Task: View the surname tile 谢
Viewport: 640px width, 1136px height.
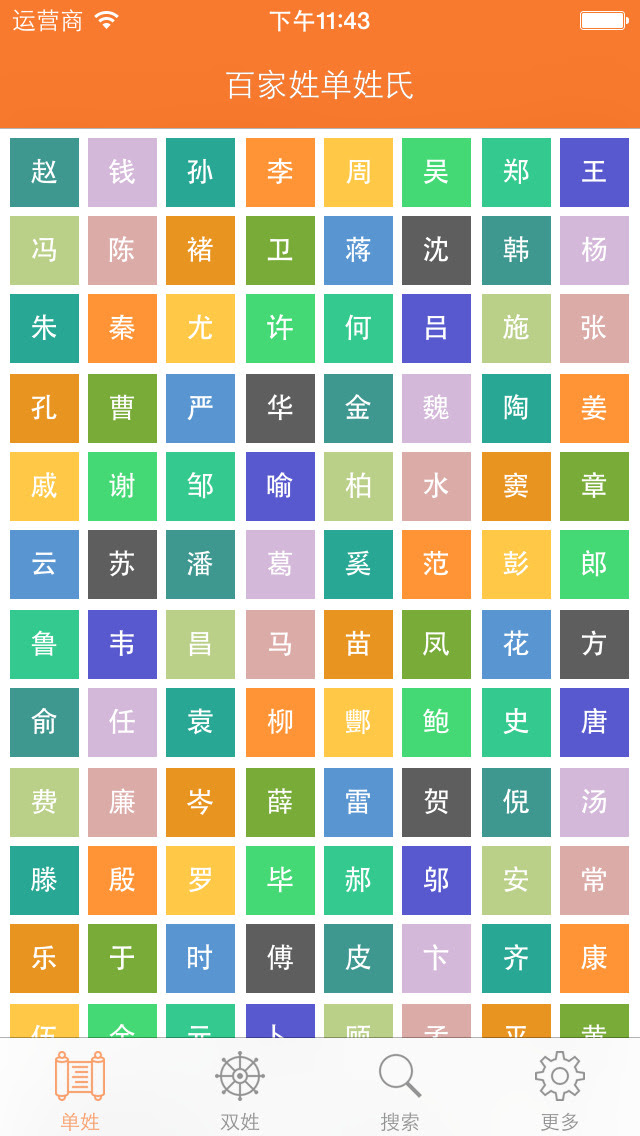Action: 122,486
